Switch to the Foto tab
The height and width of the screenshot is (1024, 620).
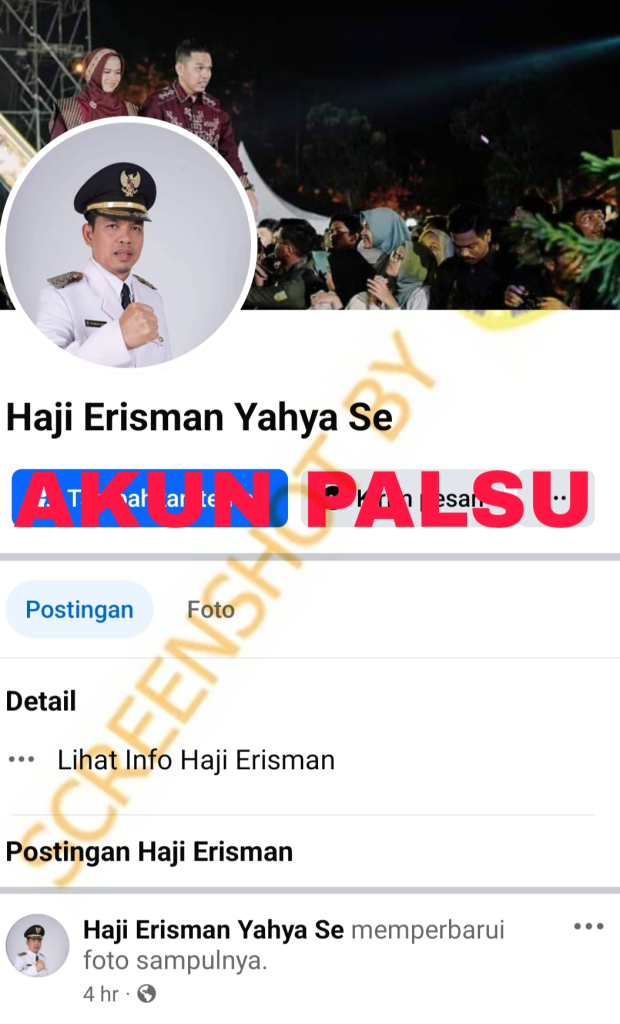(x=210, y=609)
